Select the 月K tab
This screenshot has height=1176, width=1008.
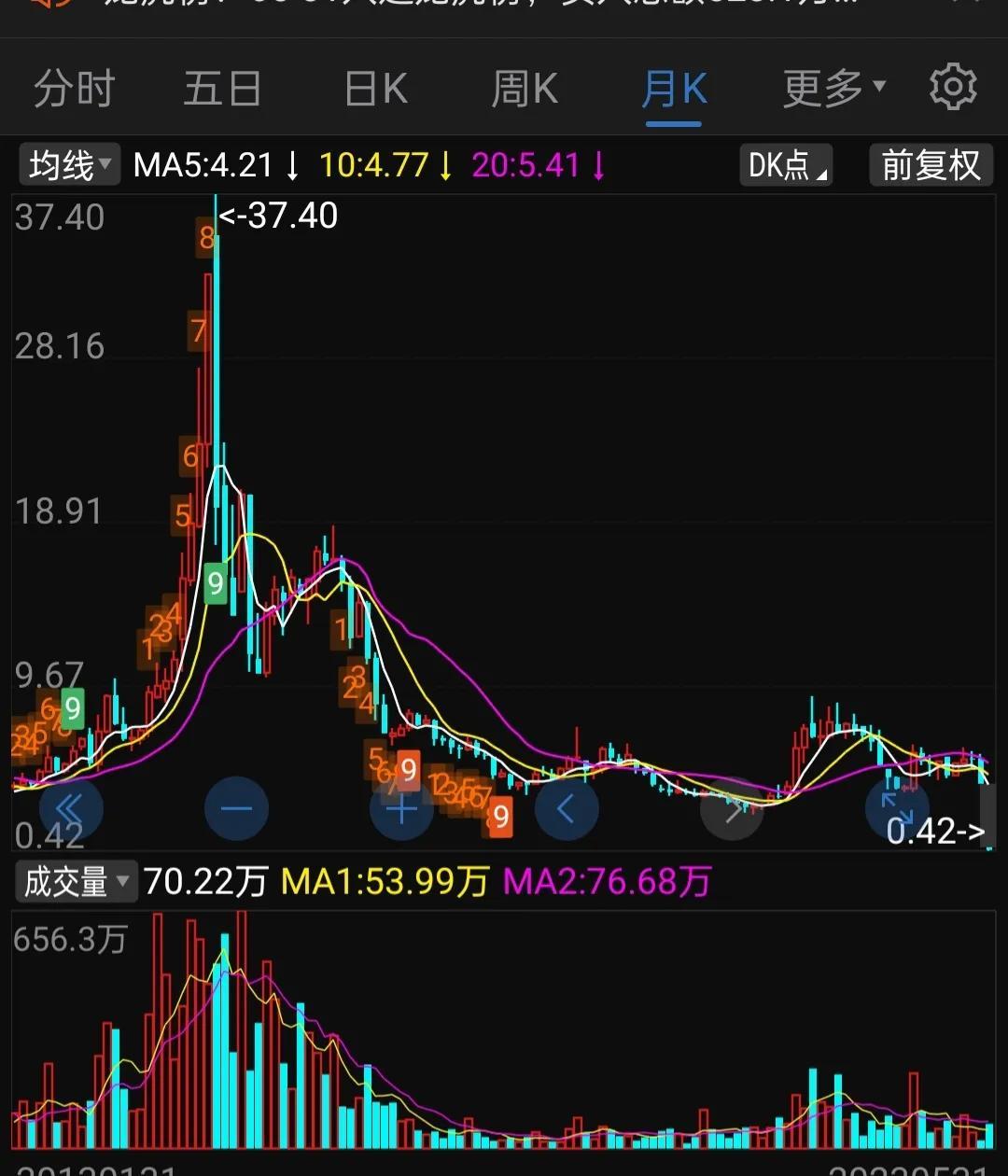tap(674, 90)
